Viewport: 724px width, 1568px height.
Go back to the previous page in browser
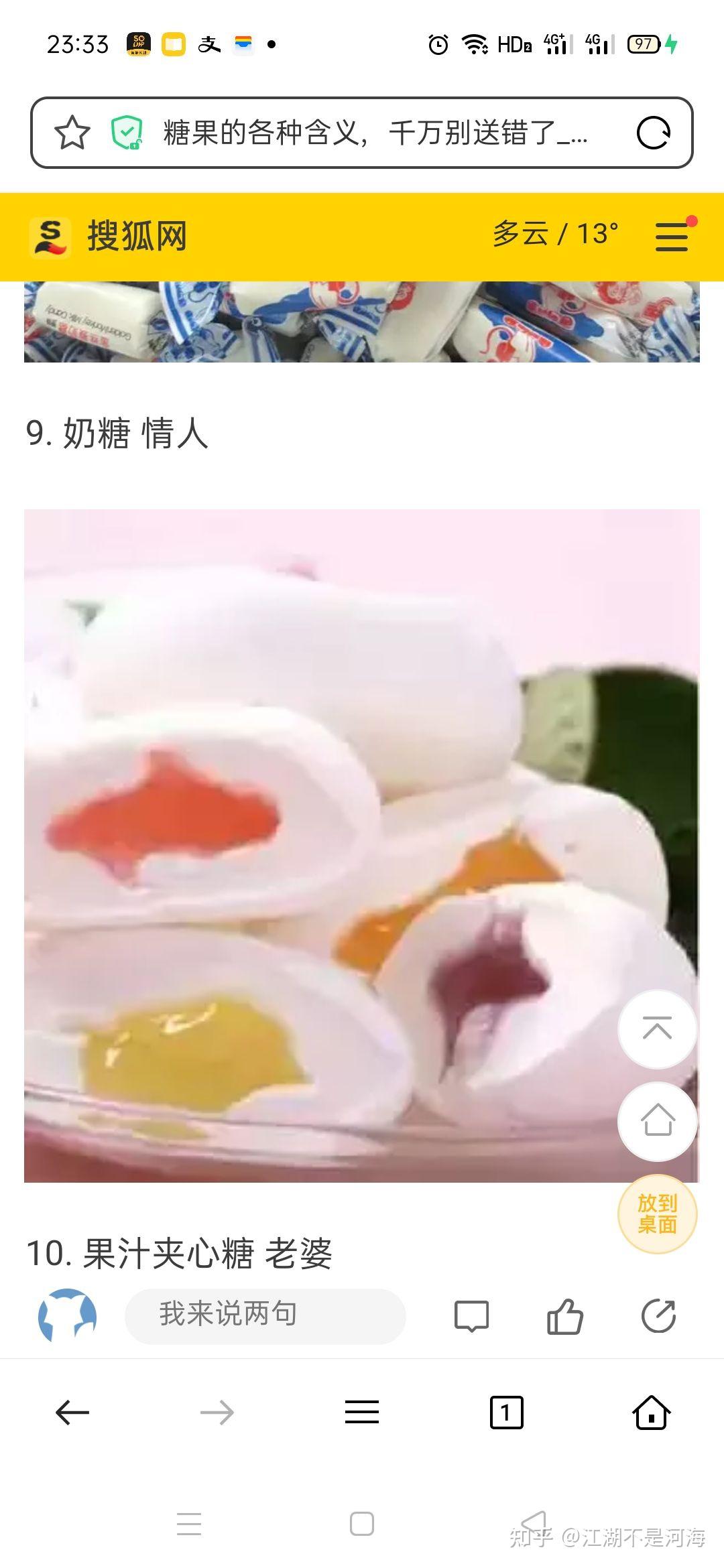[72, 1413]
